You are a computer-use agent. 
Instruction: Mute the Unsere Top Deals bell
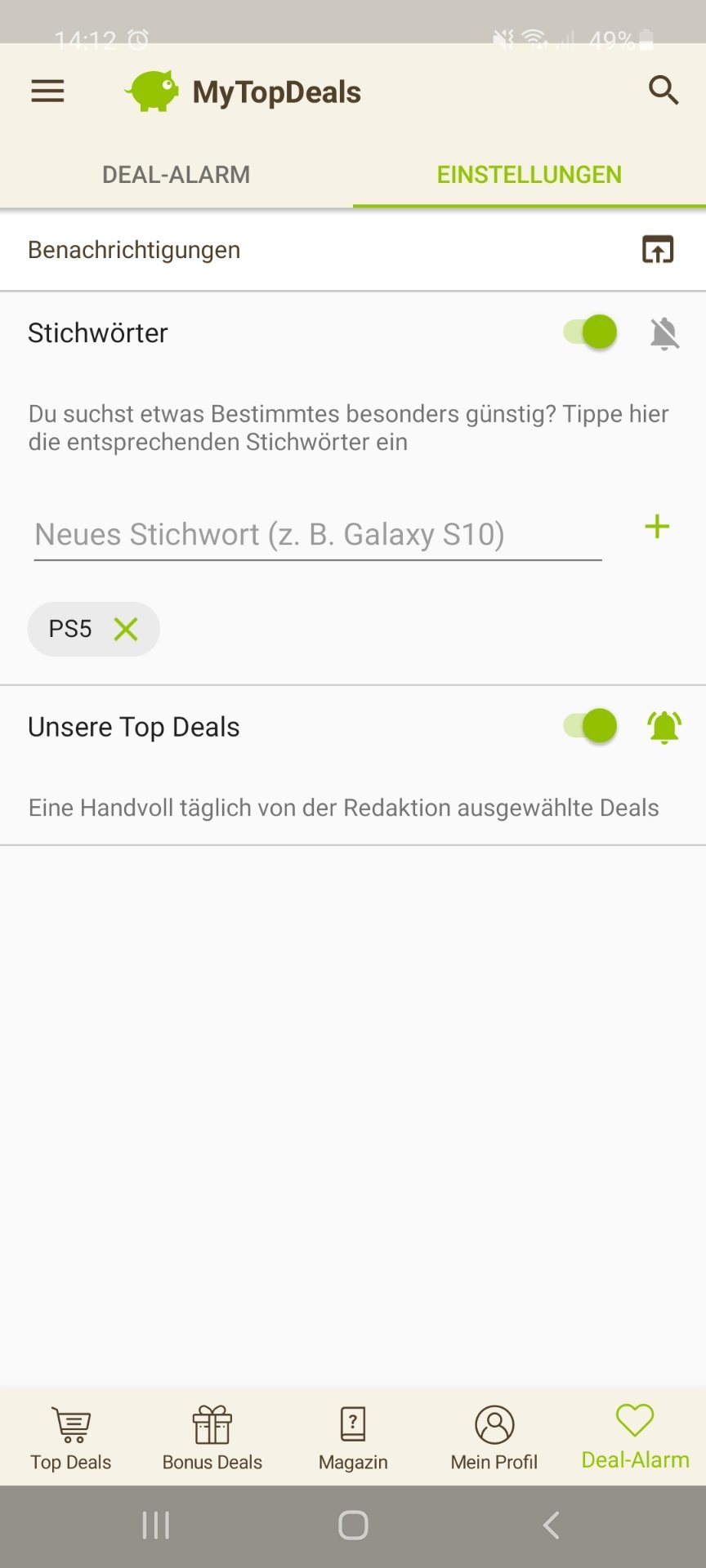tap(664, 727)
